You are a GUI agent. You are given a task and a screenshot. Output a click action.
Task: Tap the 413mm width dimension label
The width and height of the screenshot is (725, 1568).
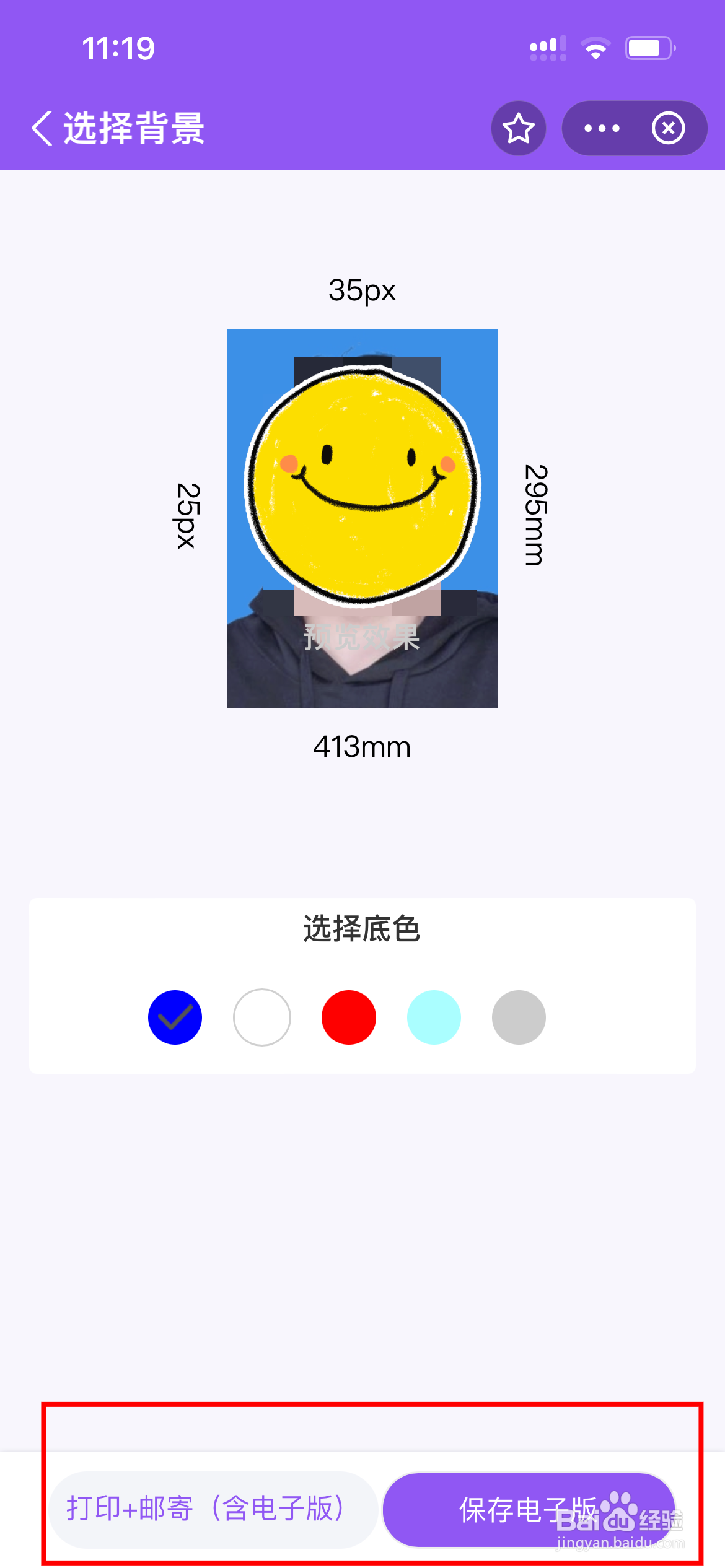pyautogui.click(x=362, y=747)
